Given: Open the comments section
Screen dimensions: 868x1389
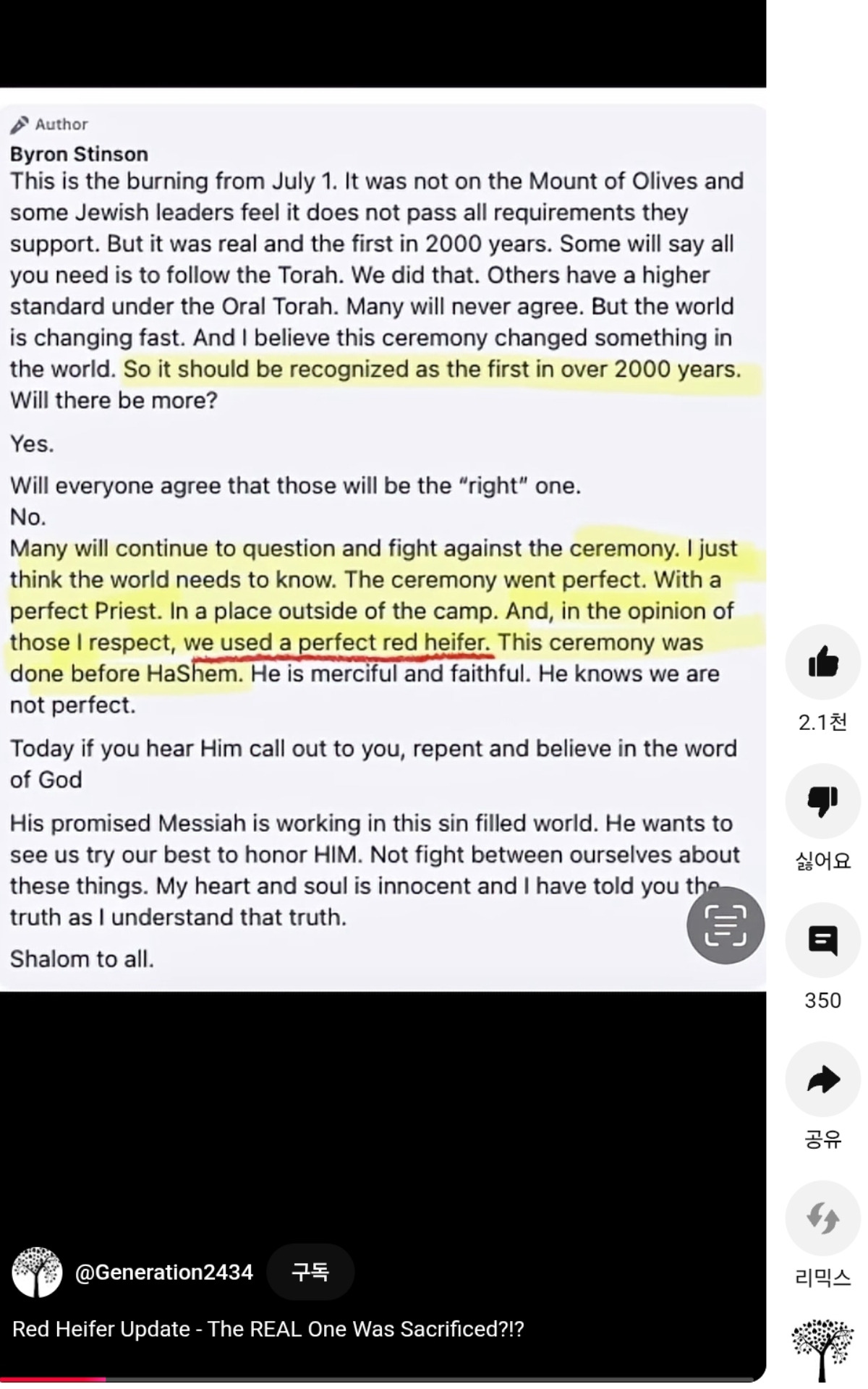Looking at the screenshot, I should (x=822, y=940).
